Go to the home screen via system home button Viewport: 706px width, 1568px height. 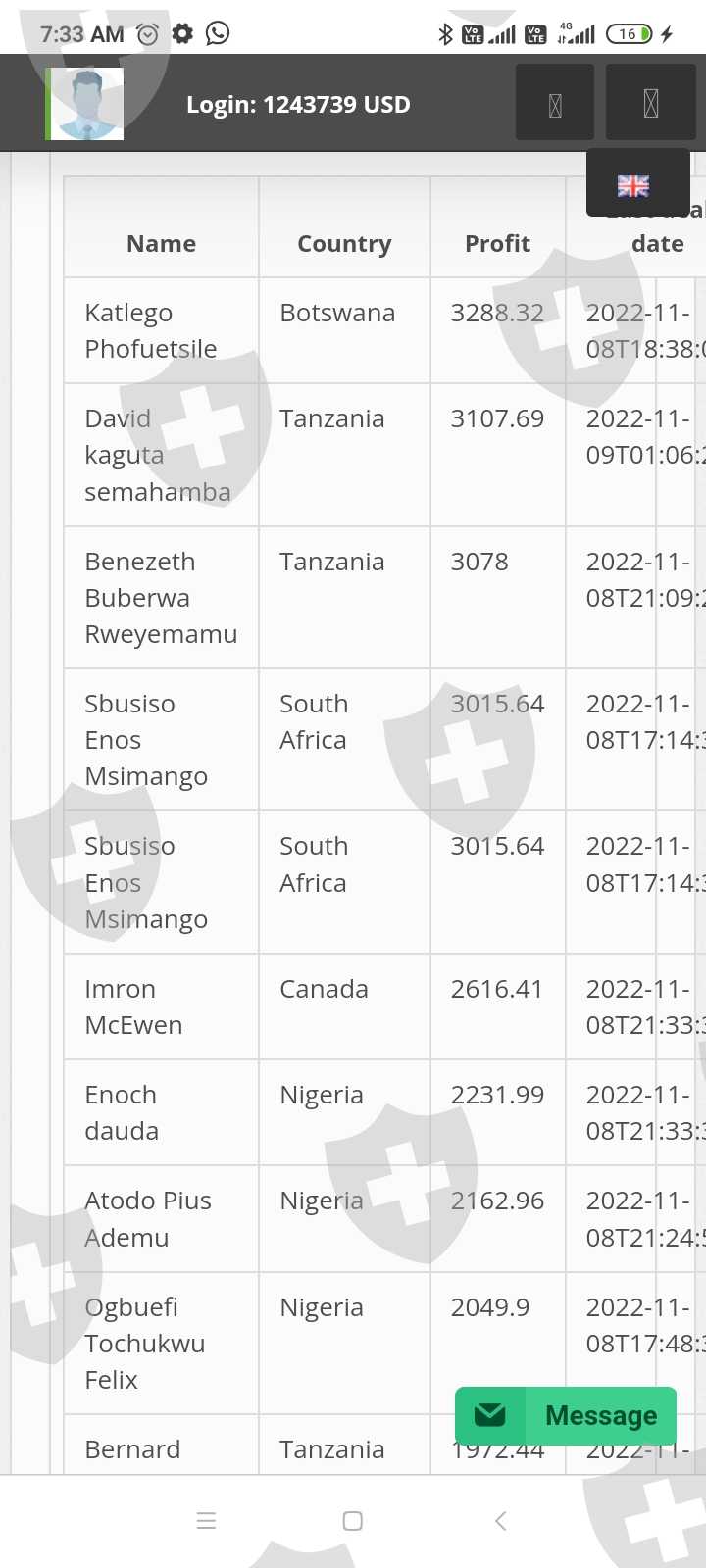(x=353, y=1521)
